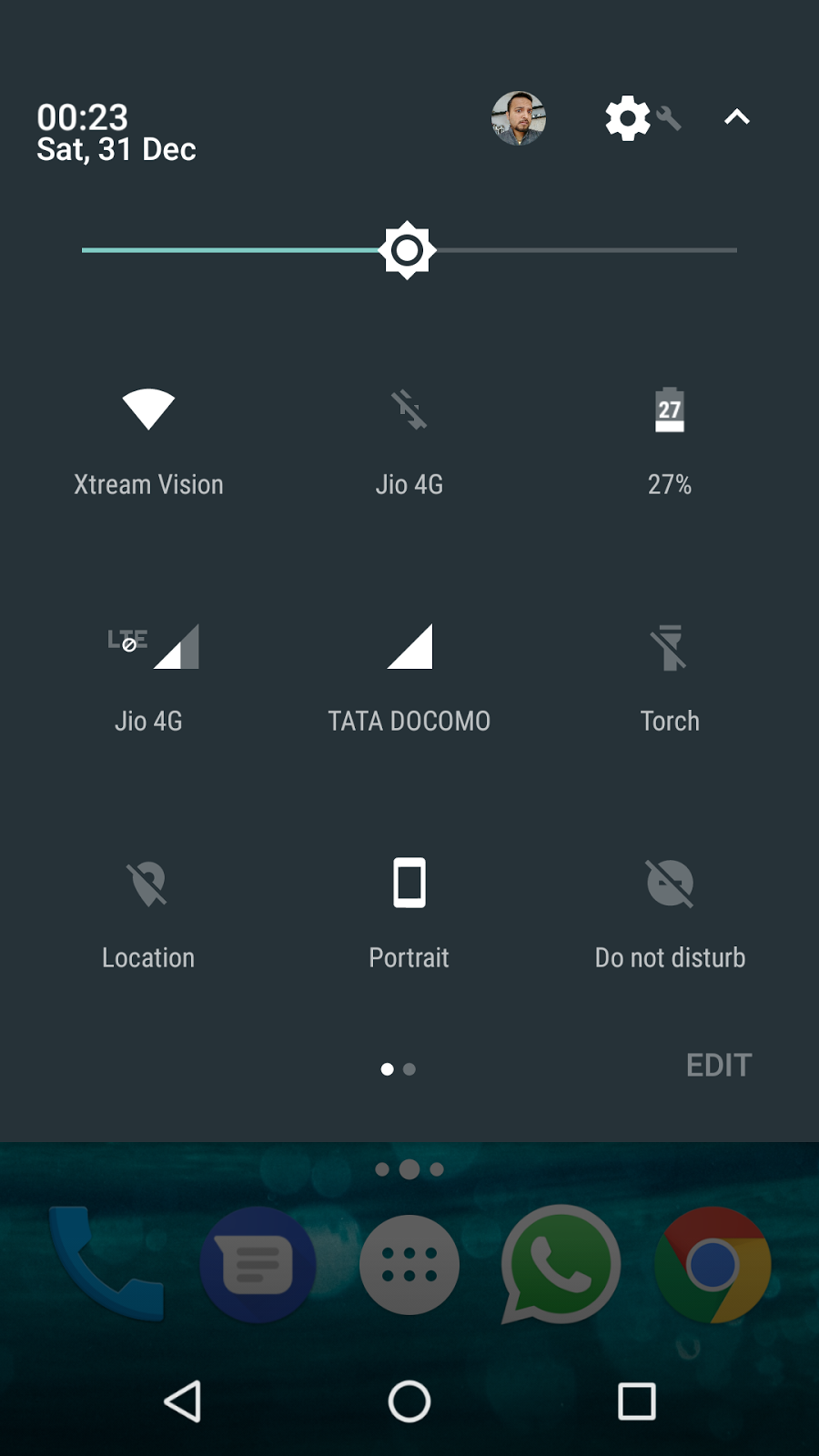The image size is (819, 1456).
Task: Toggle the Portrait rotation tile
Action: pyautogui.click(x=409, y=885)
